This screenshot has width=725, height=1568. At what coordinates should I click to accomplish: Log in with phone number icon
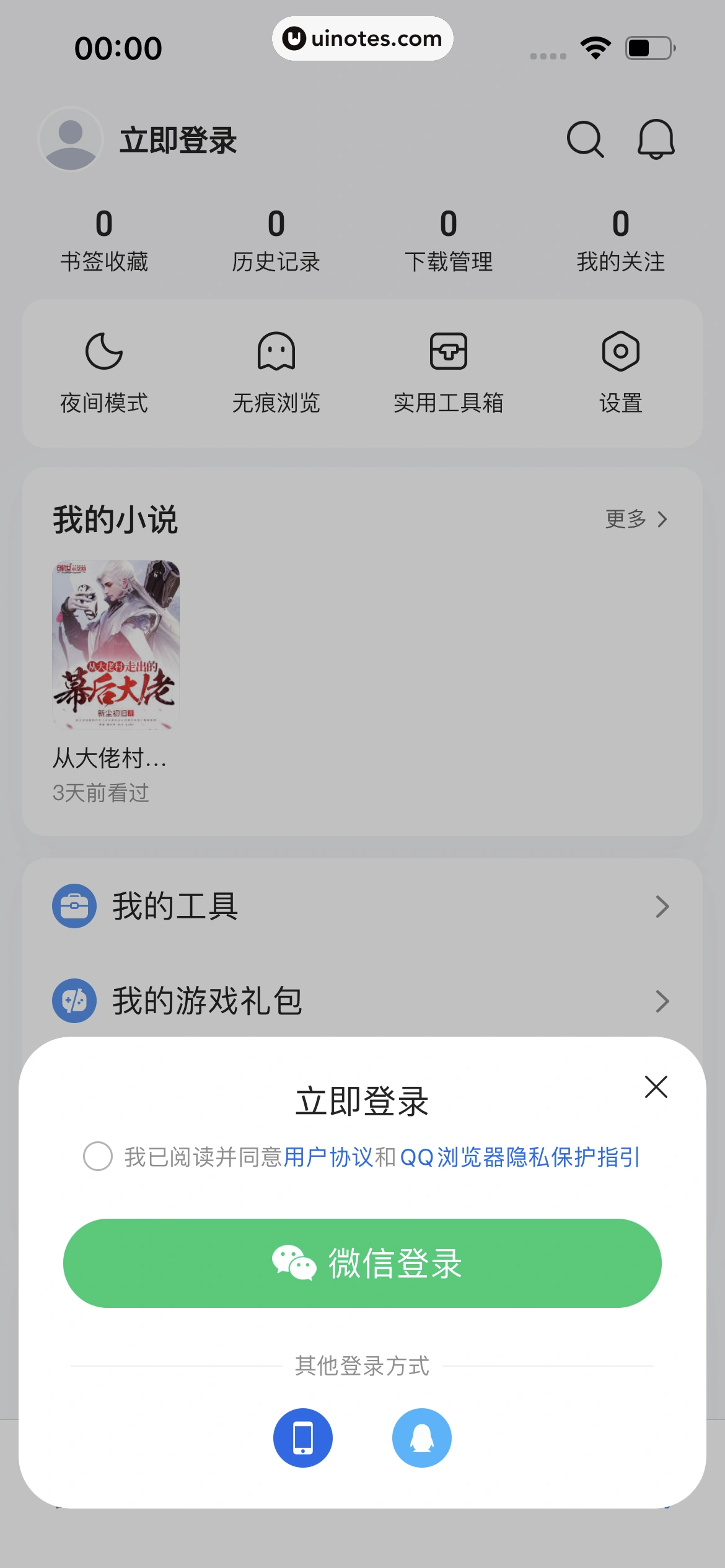click(302, 1438)
